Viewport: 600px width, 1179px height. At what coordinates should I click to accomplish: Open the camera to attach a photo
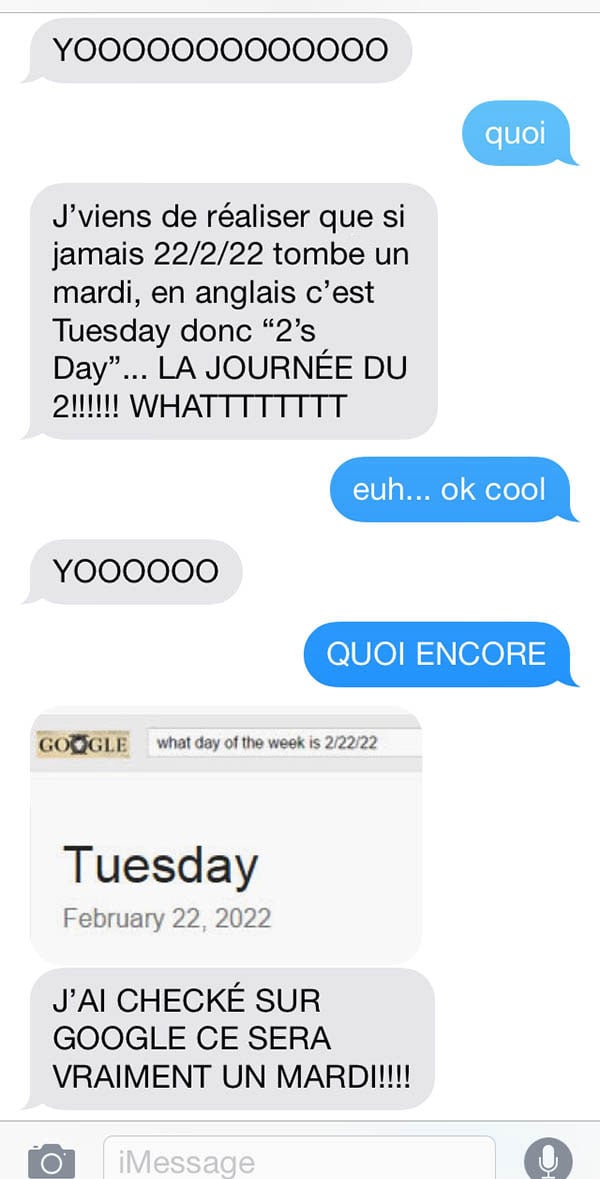click(51, 1159)
